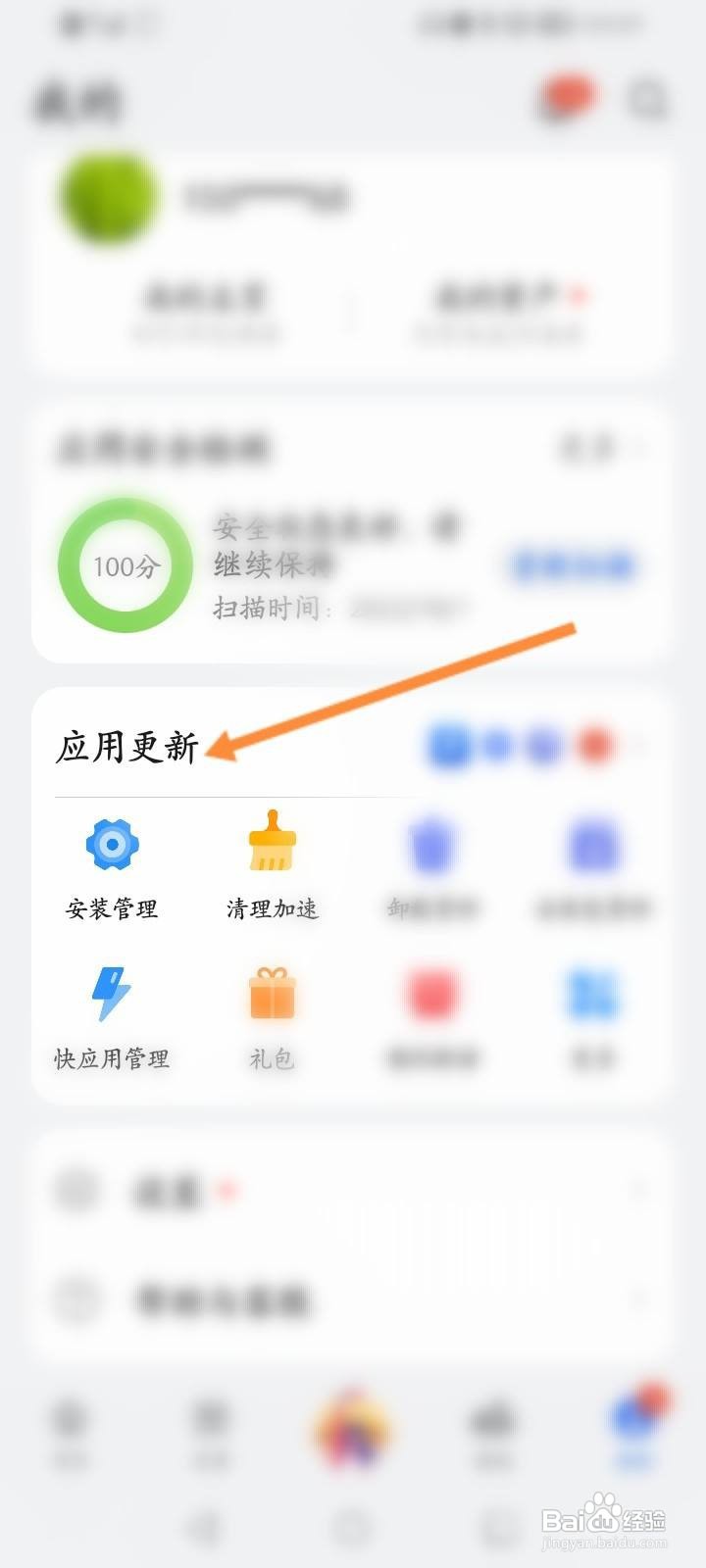Viewport: 706px width, 1568px height.
Task: Open 清理加速 (Clean & Speedup) broom icon
Action: [271, 843]
